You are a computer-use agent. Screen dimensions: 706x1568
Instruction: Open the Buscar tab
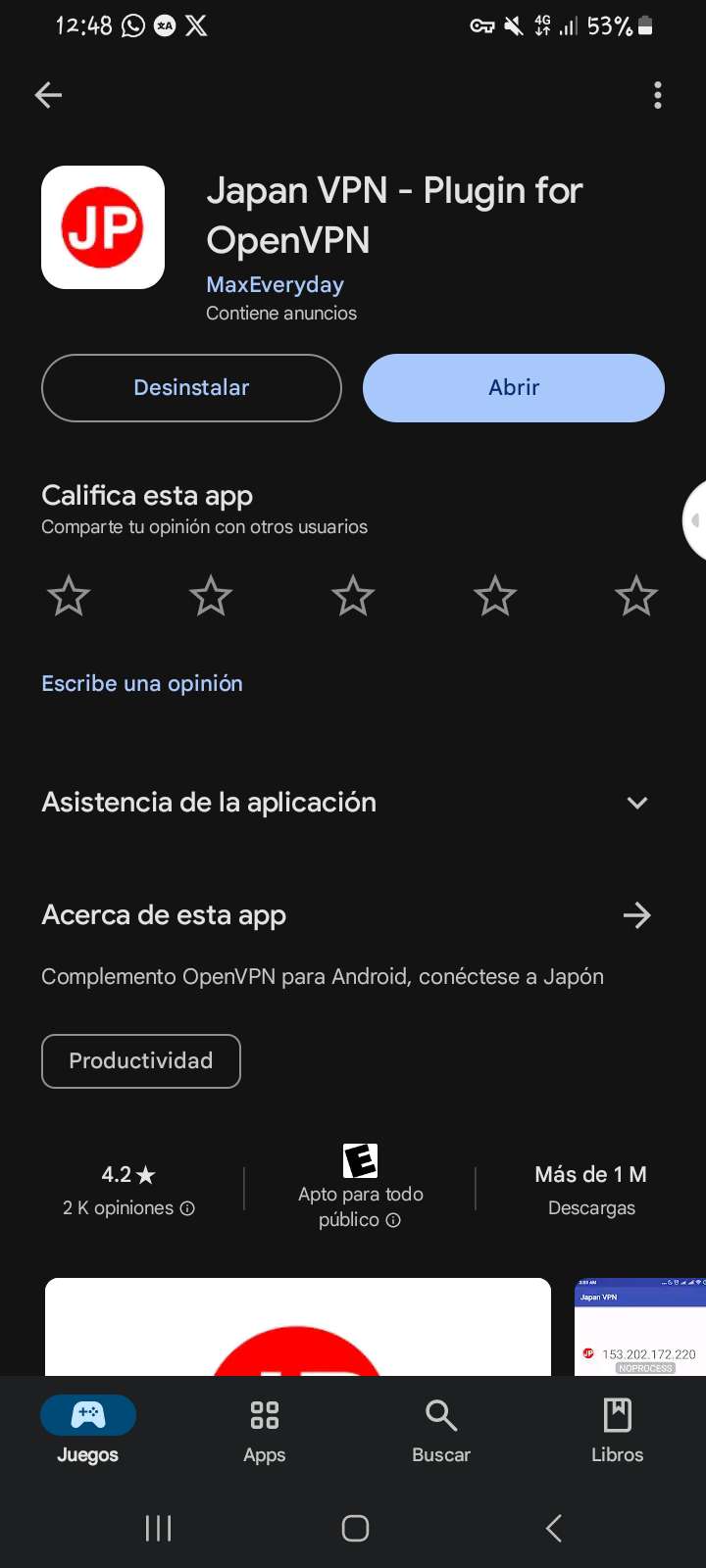pyautogui.click(x=440, y=1429)
